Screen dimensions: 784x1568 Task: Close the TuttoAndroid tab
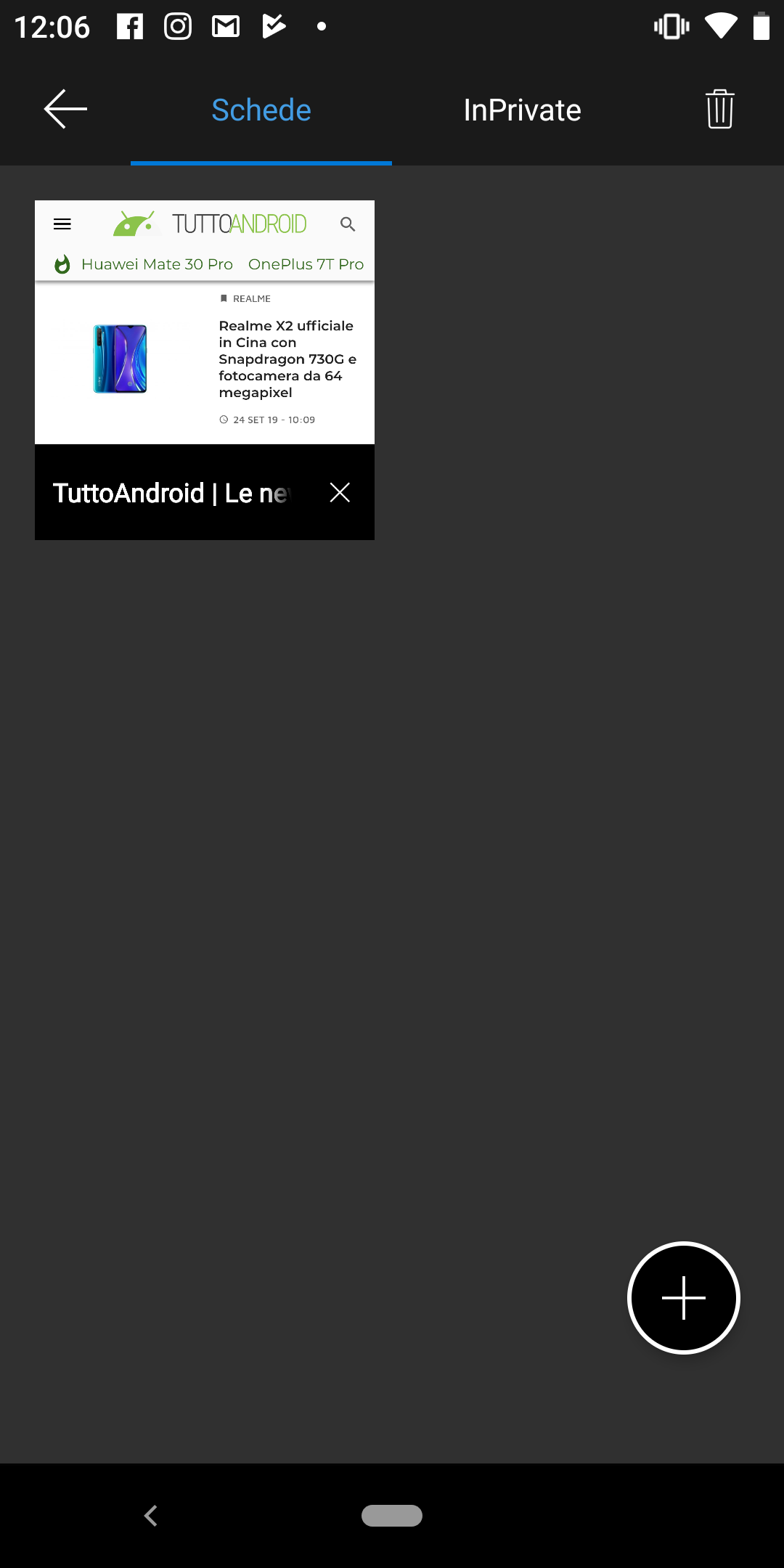(340, 492)
